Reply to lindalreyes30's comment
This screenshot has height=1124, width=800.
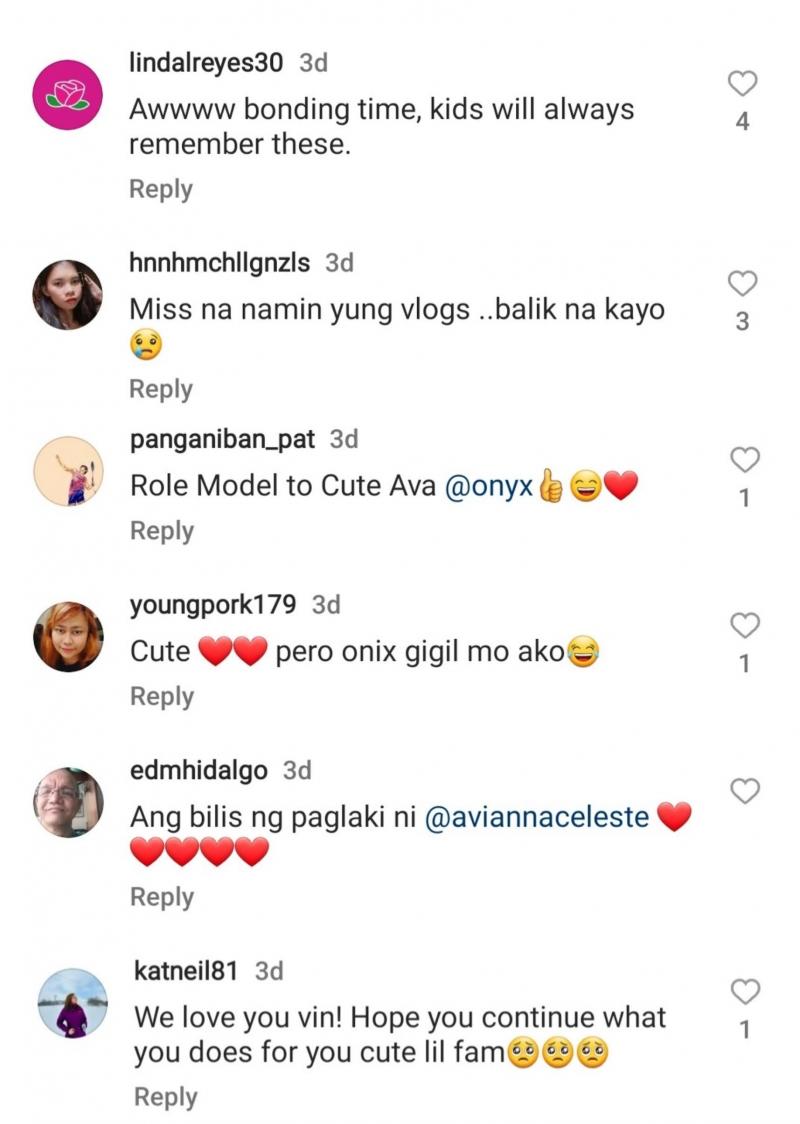(x=161, y=189)
